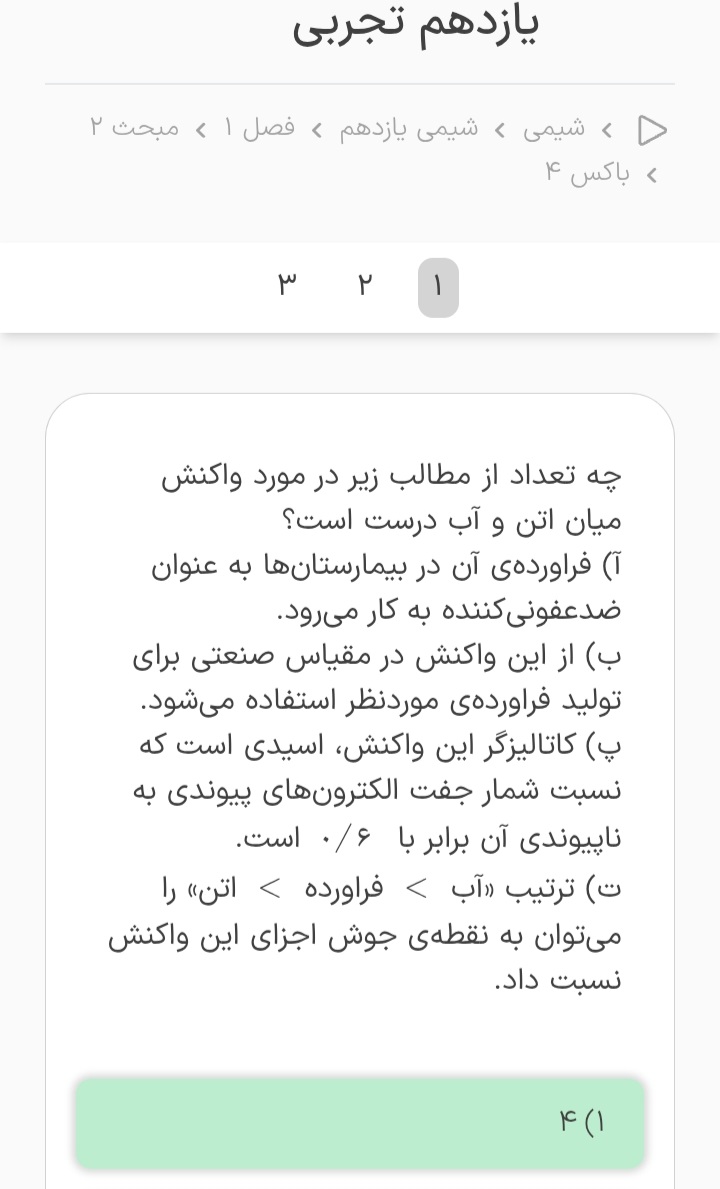This screenshot has width=720, height=1189.
Task: Go to question page ۳
Action: pos(287,287)
